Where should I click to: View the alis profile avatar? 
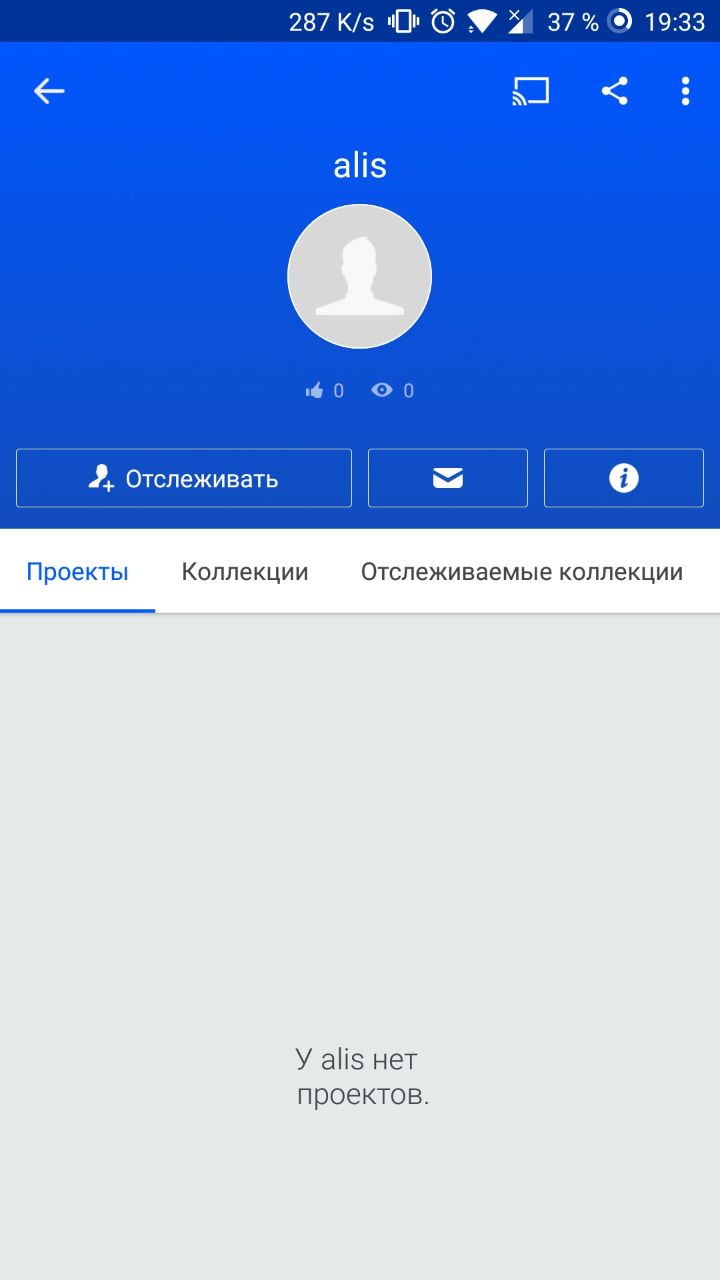(x=360, y=277)
